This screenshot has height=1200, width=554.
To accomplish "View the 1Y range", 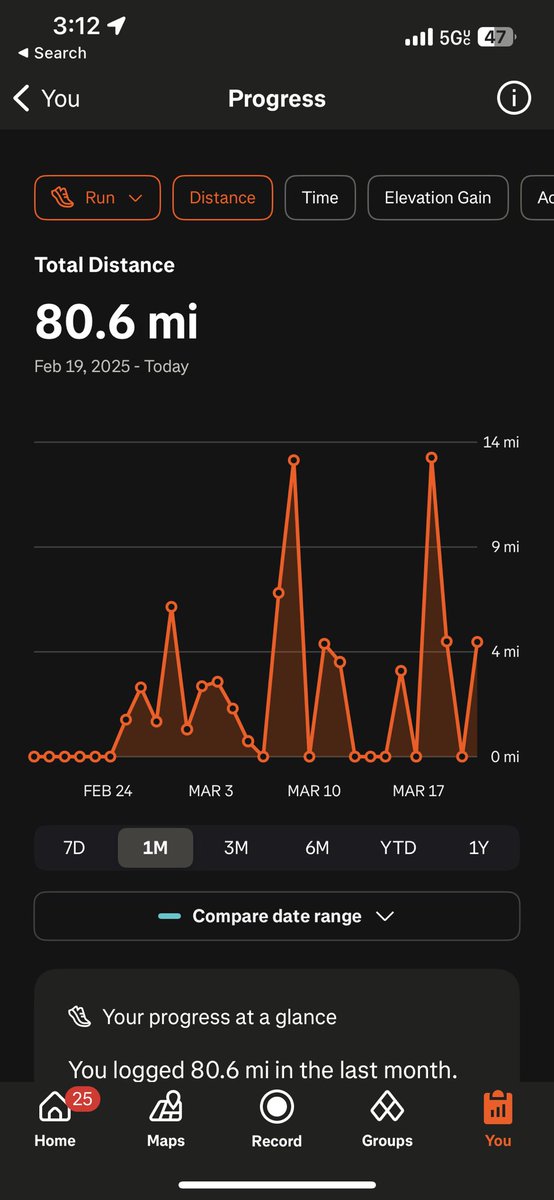I will pos(479,847).
